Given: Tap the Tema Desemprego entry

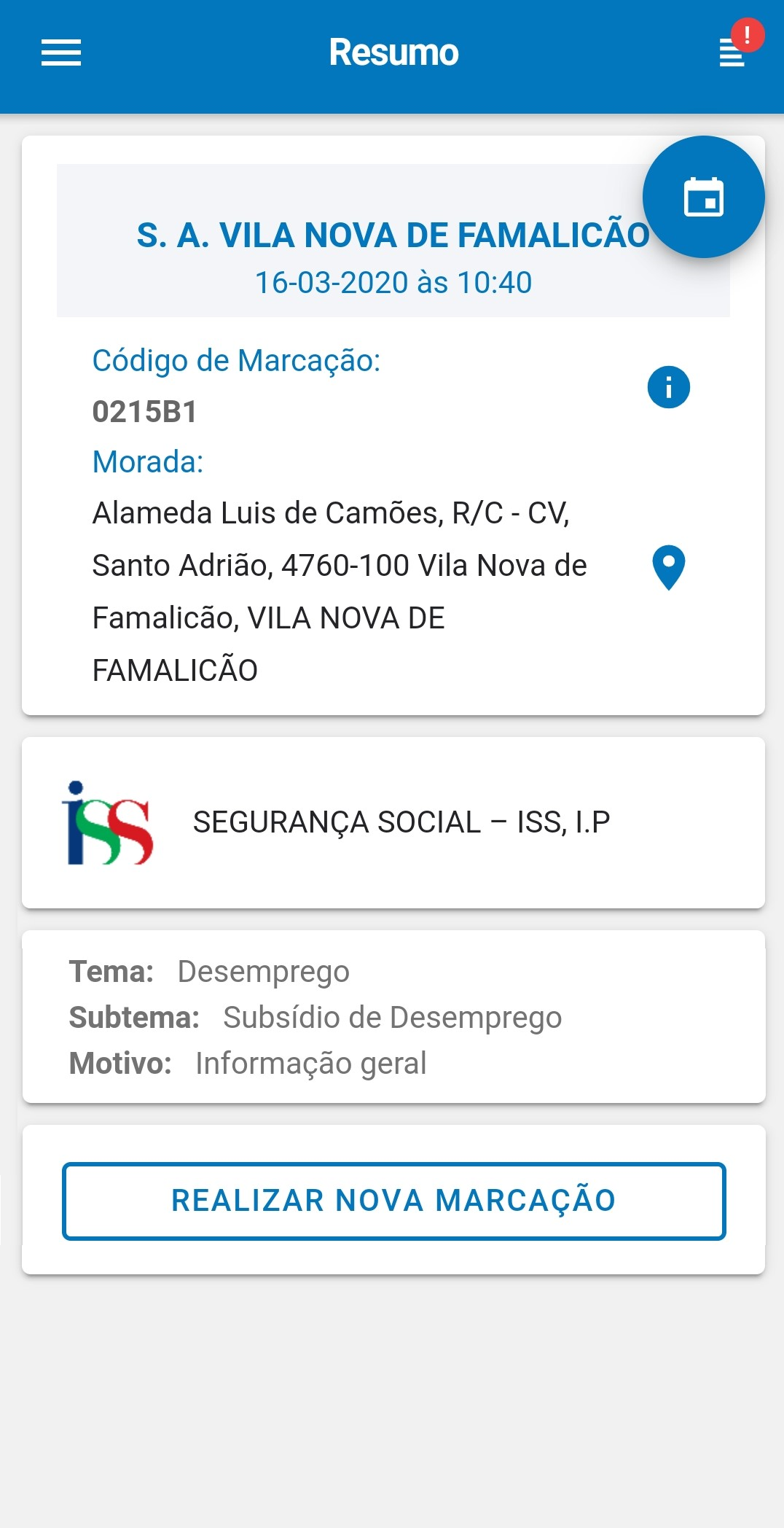Looking at the screenshot, I should (x=209, y=970).
